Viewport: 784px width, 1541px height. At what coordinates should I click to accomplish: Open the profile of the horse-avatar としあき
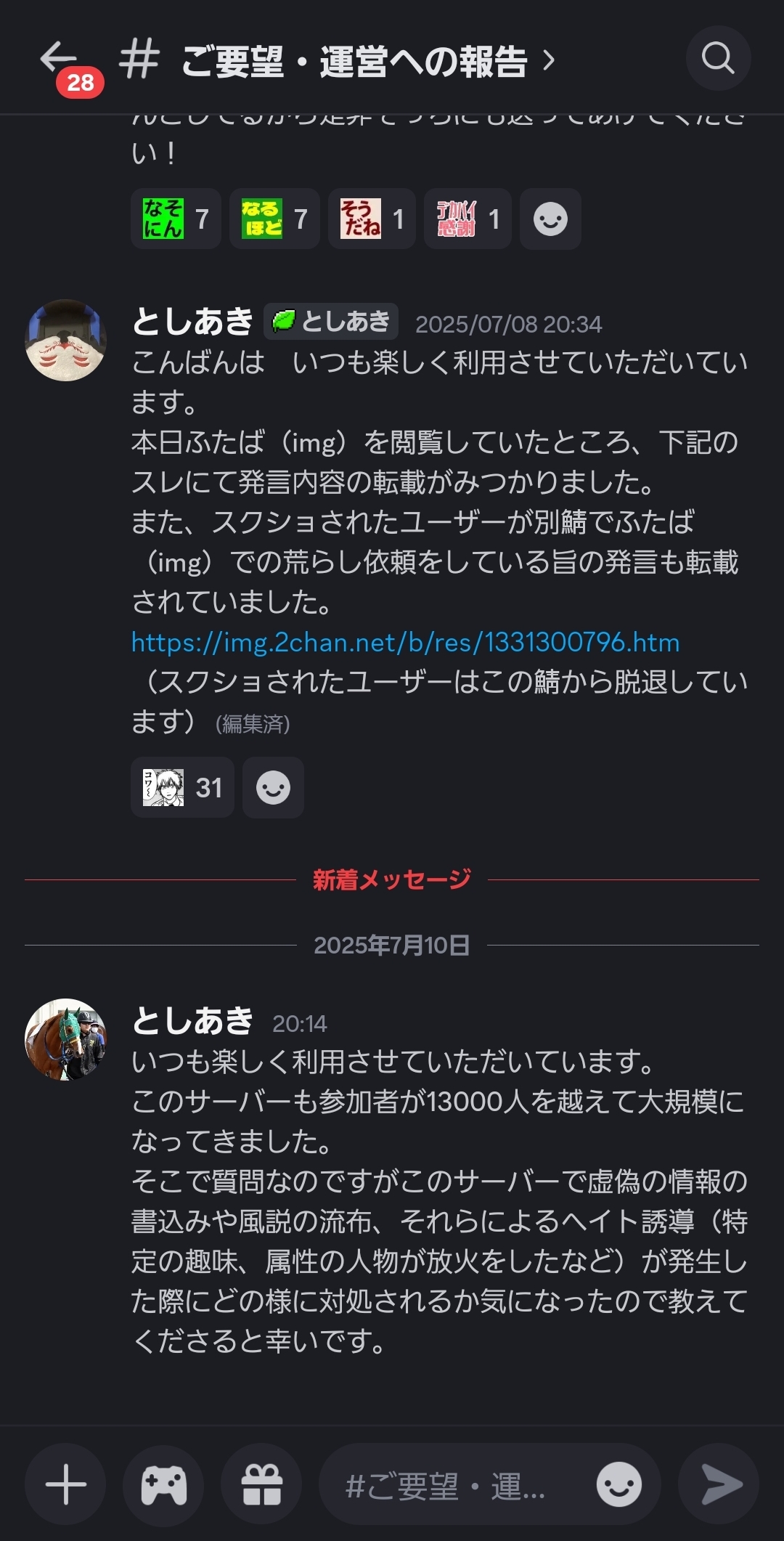coord(65,1039)
